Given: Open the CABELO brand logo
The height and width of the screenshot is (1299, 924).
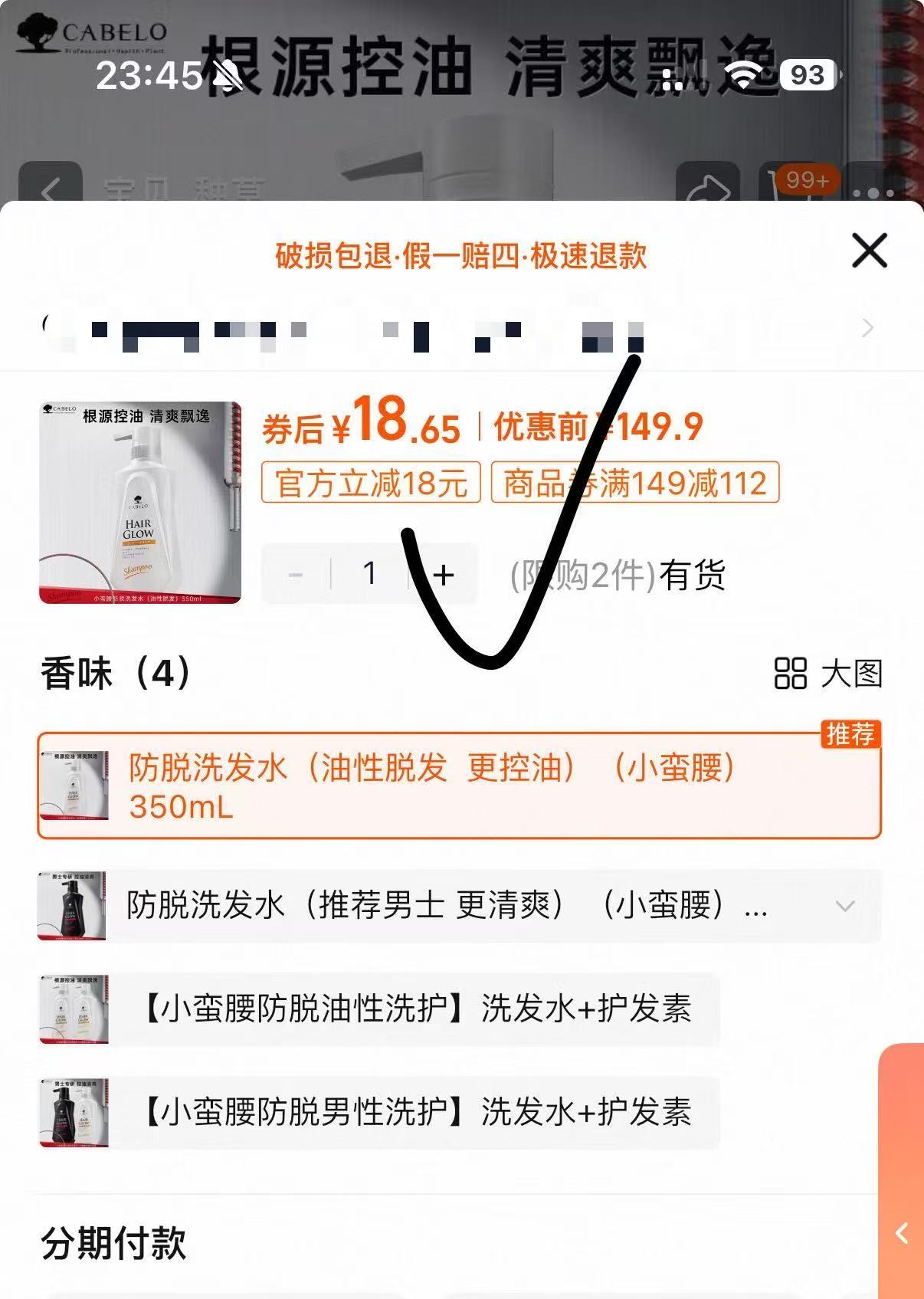Looking at the screenshot, I should point(92,31).
